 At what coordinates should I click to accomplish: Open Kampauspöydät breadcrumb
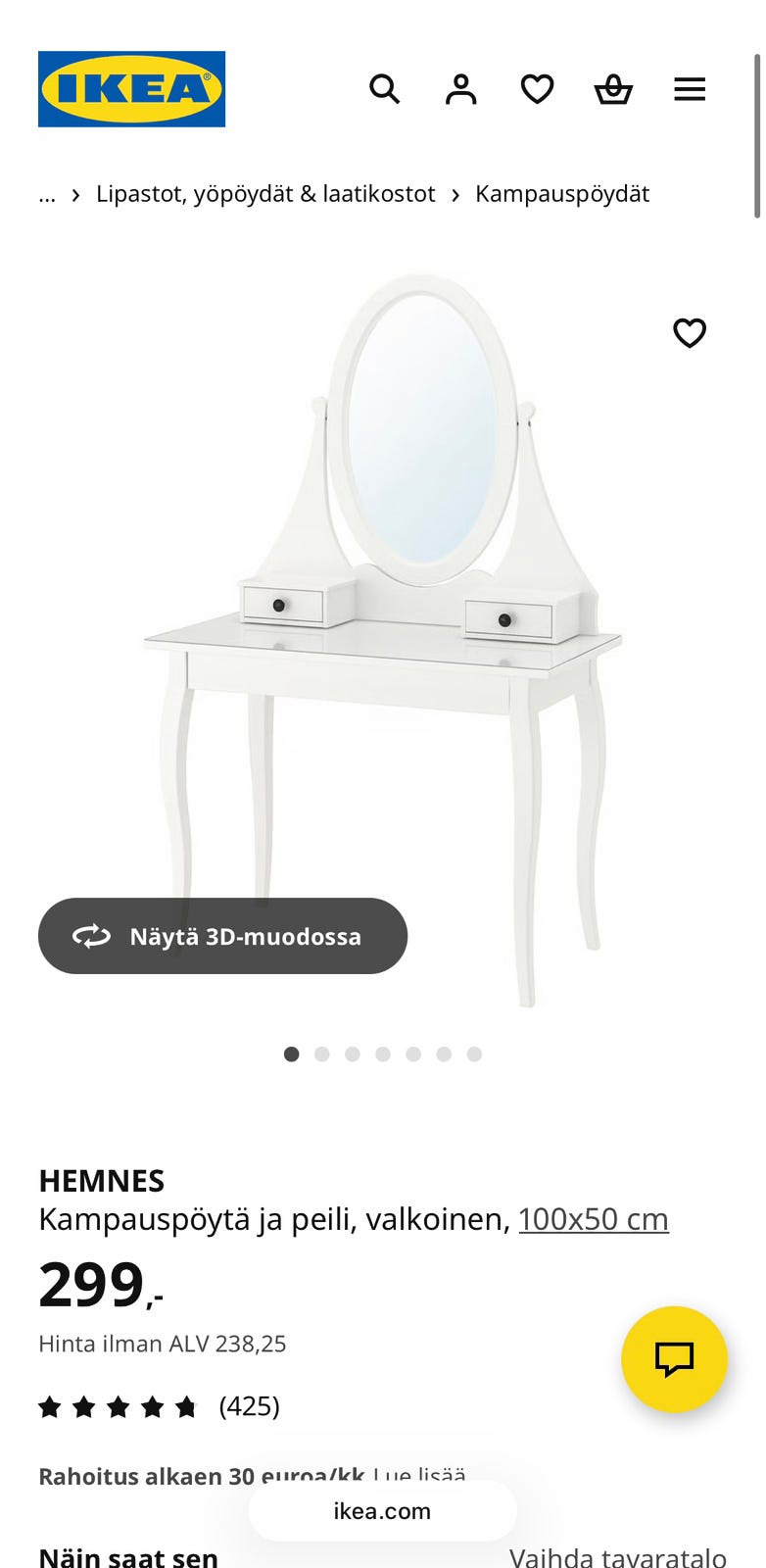coord(562,194)
